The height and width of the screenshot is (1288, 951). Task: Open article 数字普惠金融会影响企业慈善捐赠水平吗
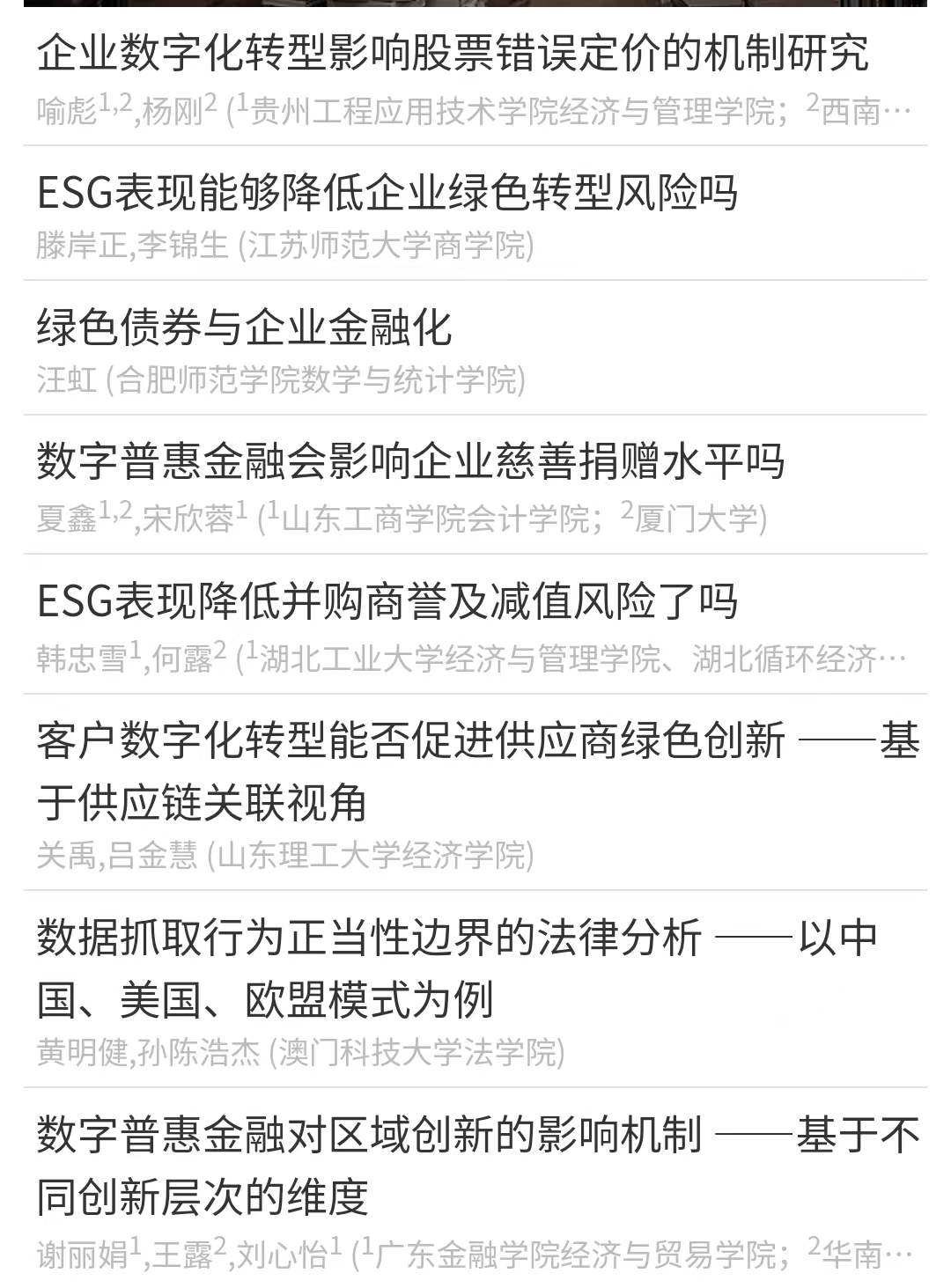(410, 461)
